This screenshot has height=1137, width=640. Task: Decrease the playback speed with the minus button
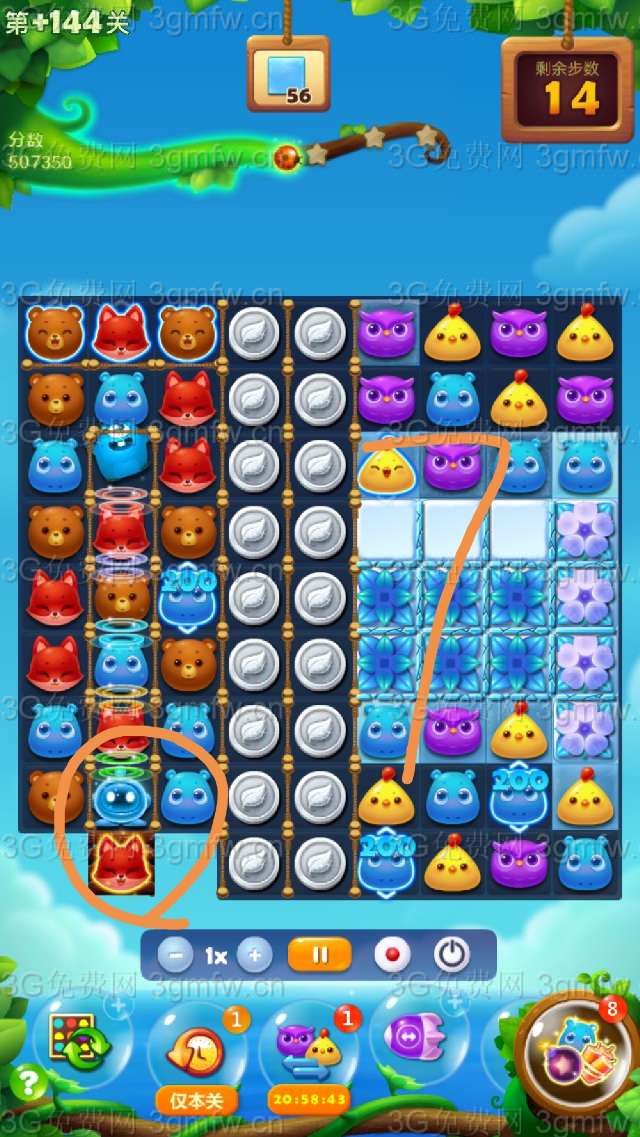tap(175, 955)
